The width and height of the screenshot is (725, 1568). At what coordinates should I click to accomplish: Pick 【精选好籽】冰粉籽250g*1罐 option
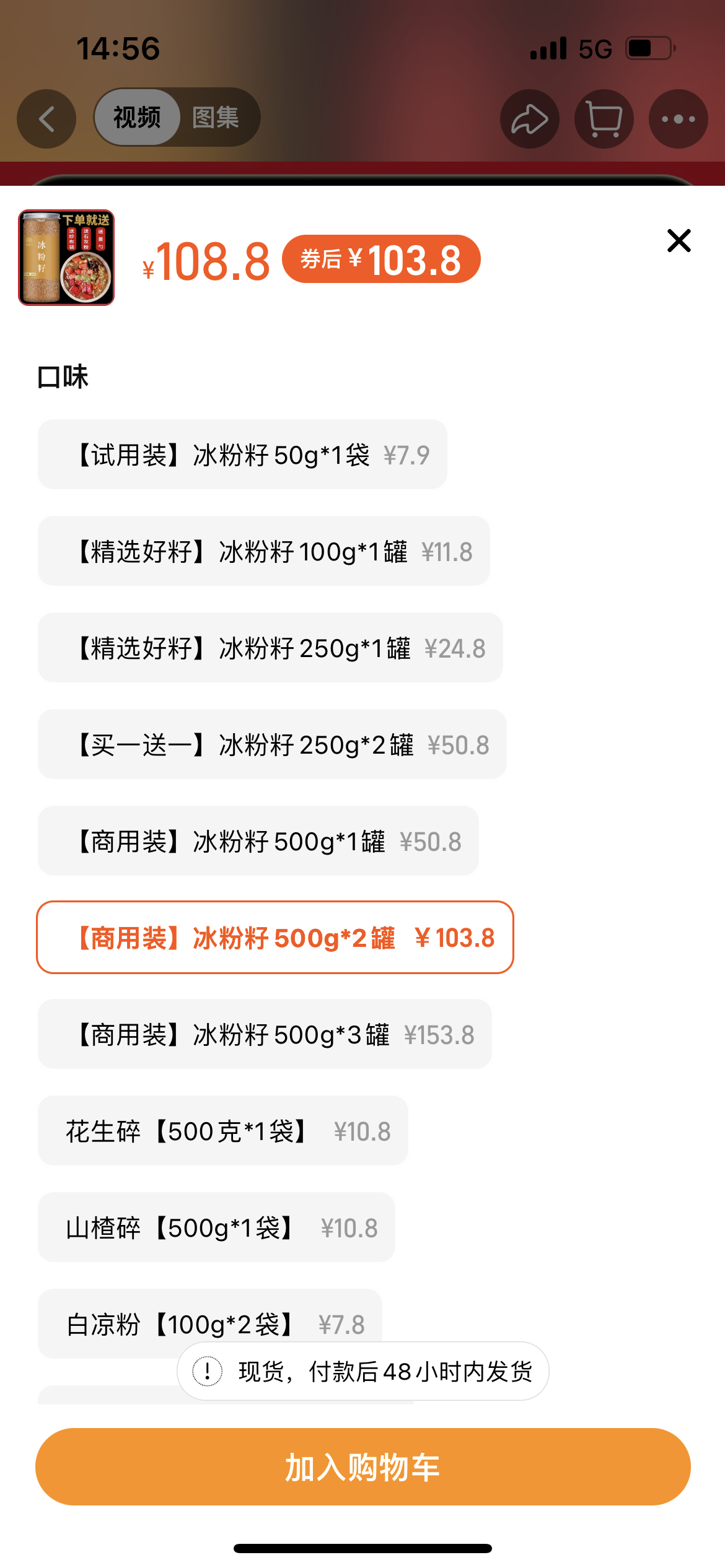(x=270, y=648)
